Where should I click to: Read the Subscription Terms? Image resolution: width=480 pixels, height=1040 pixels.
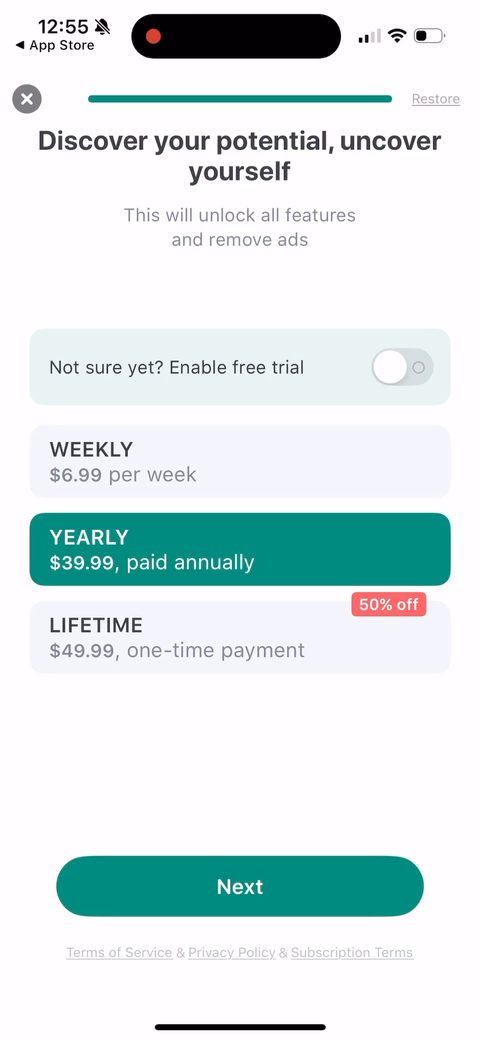352,952
